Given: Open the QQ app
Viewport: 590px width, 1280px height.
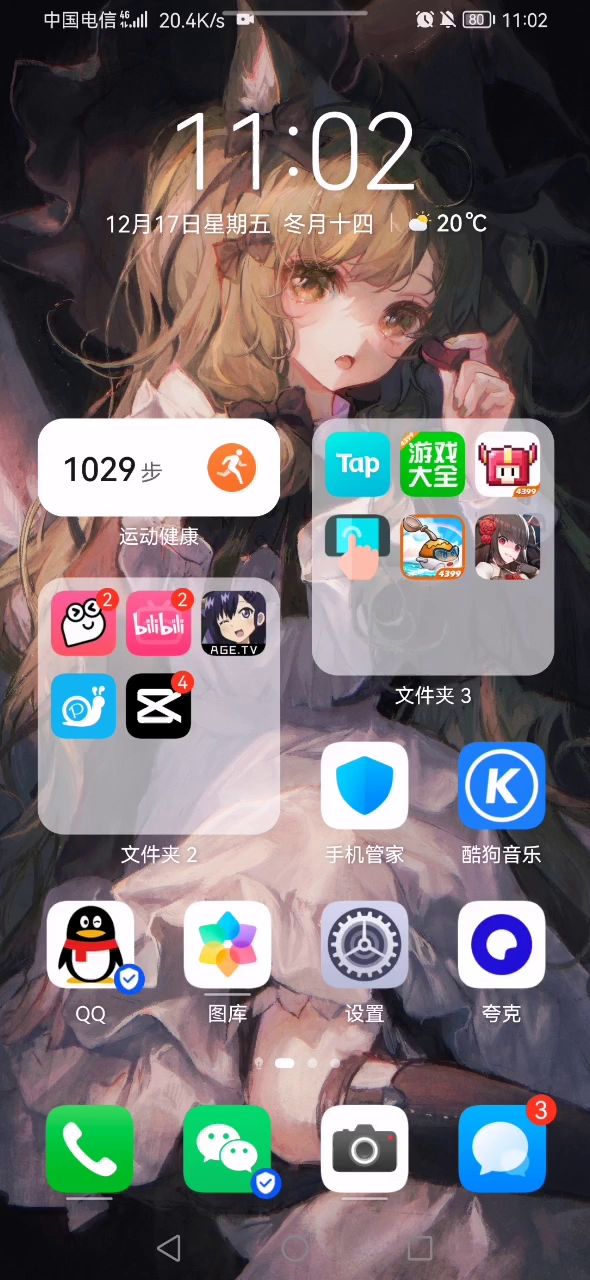Looking at the screenshot, I should pyautogui.click(x=90, y=945).
